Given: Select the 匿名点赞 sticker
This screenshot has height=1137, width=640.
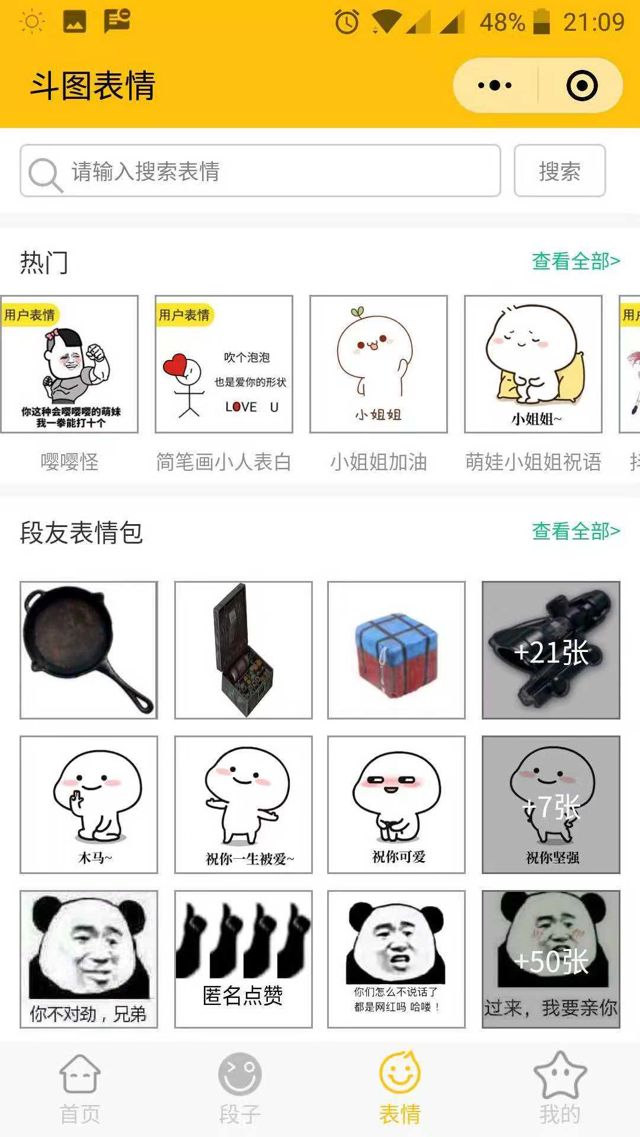Looking at the screenshot, I should tap(243, 959).
